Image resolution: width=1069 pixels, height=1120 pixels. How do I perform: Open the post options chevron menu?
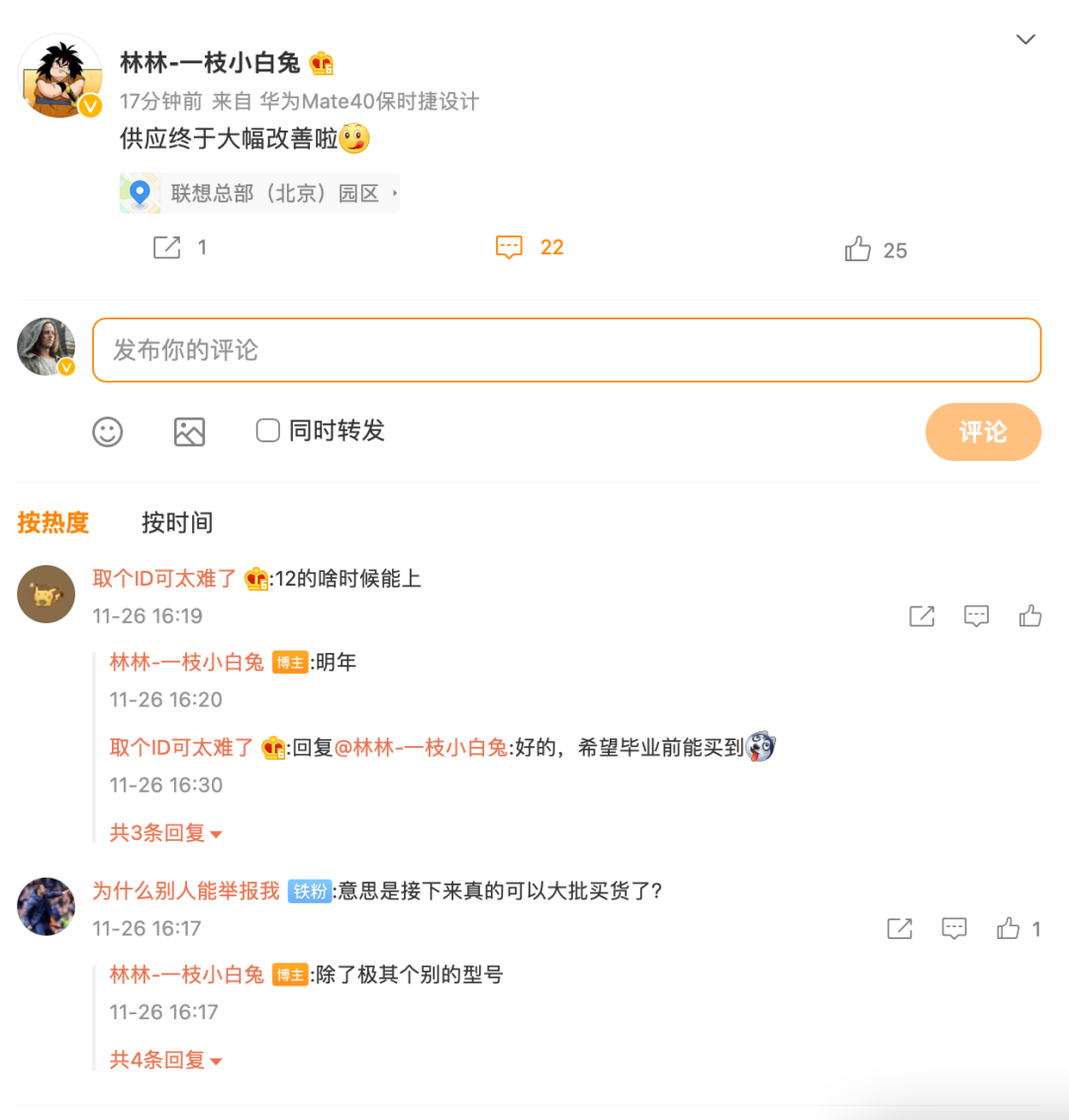(1025, 40)
